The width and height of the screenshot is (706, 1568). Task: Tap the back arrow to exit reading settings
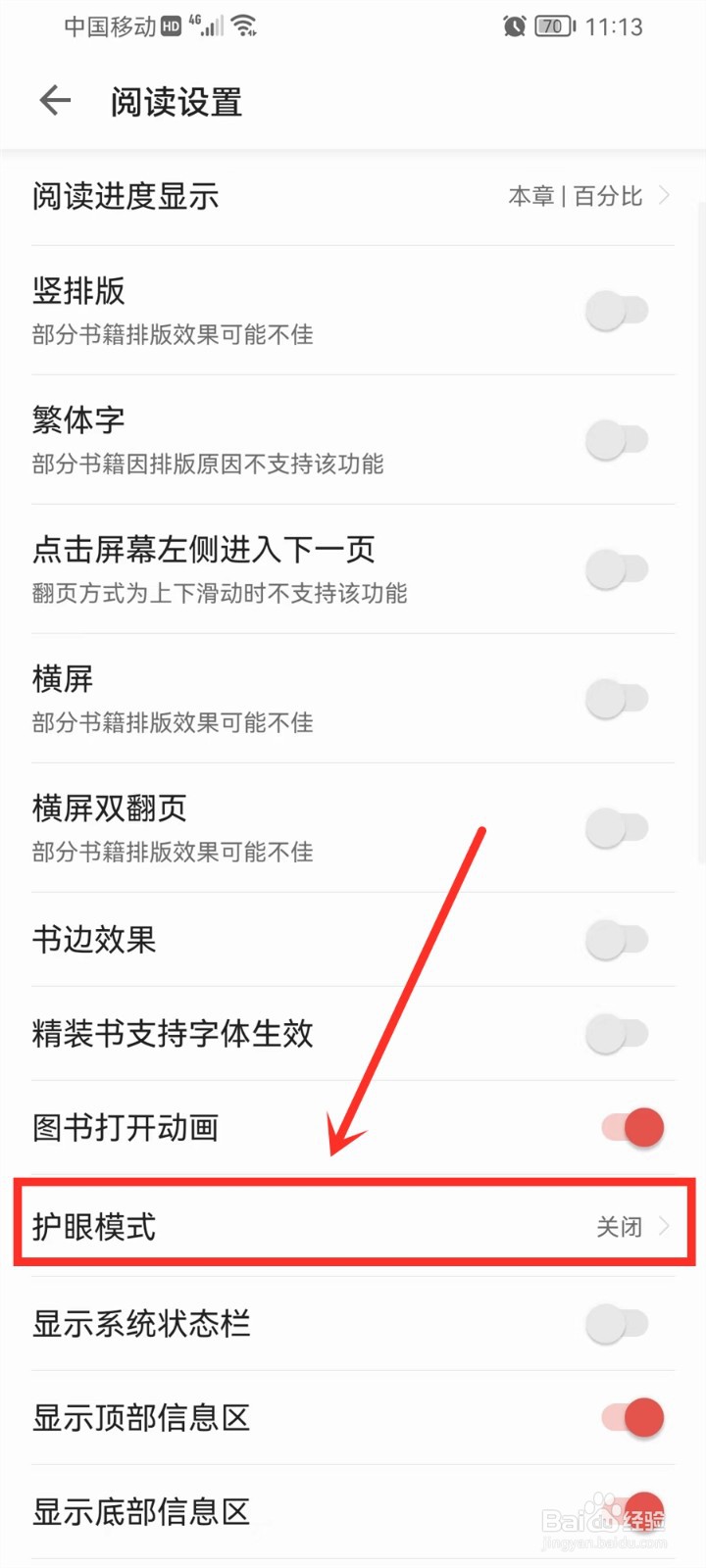coord(54,101)
